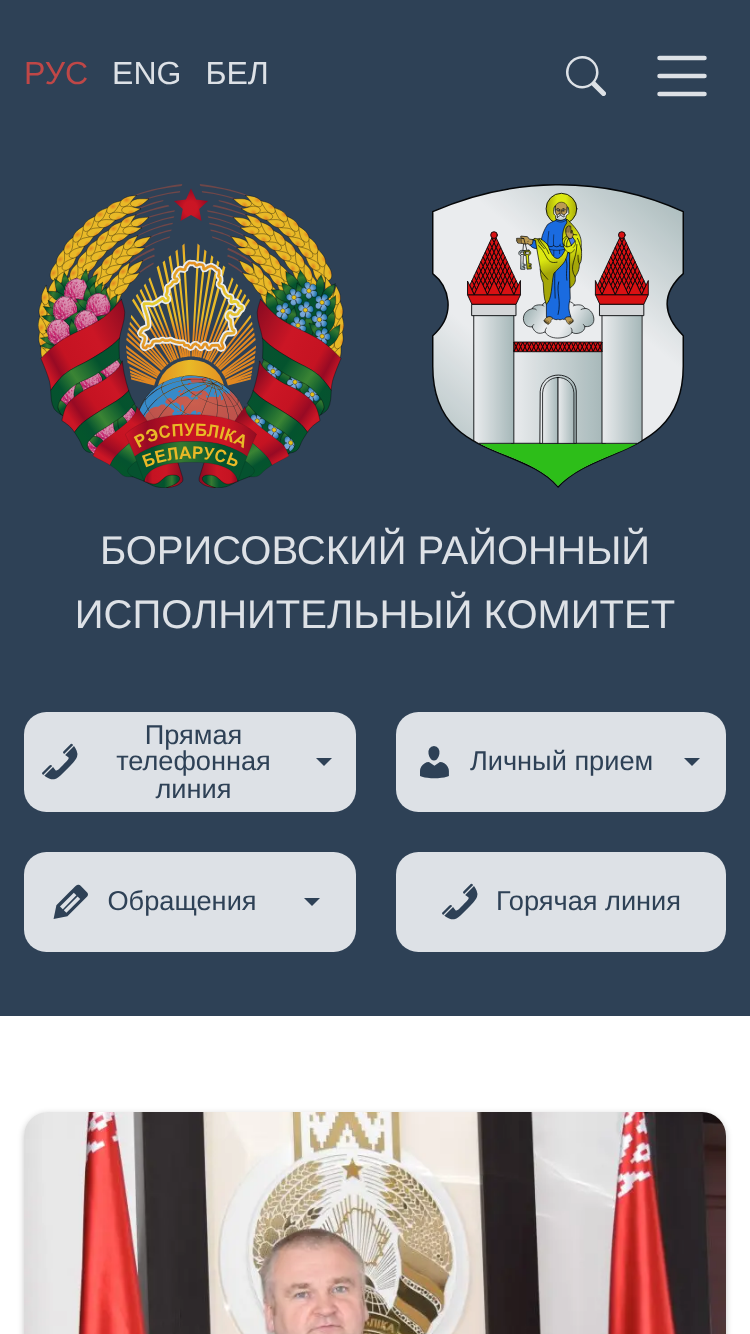This screenshot has width=750, height=1334.
Task: Open the card with the chairman's photo
Action: pyautogui.click(x=375, y=1223)
